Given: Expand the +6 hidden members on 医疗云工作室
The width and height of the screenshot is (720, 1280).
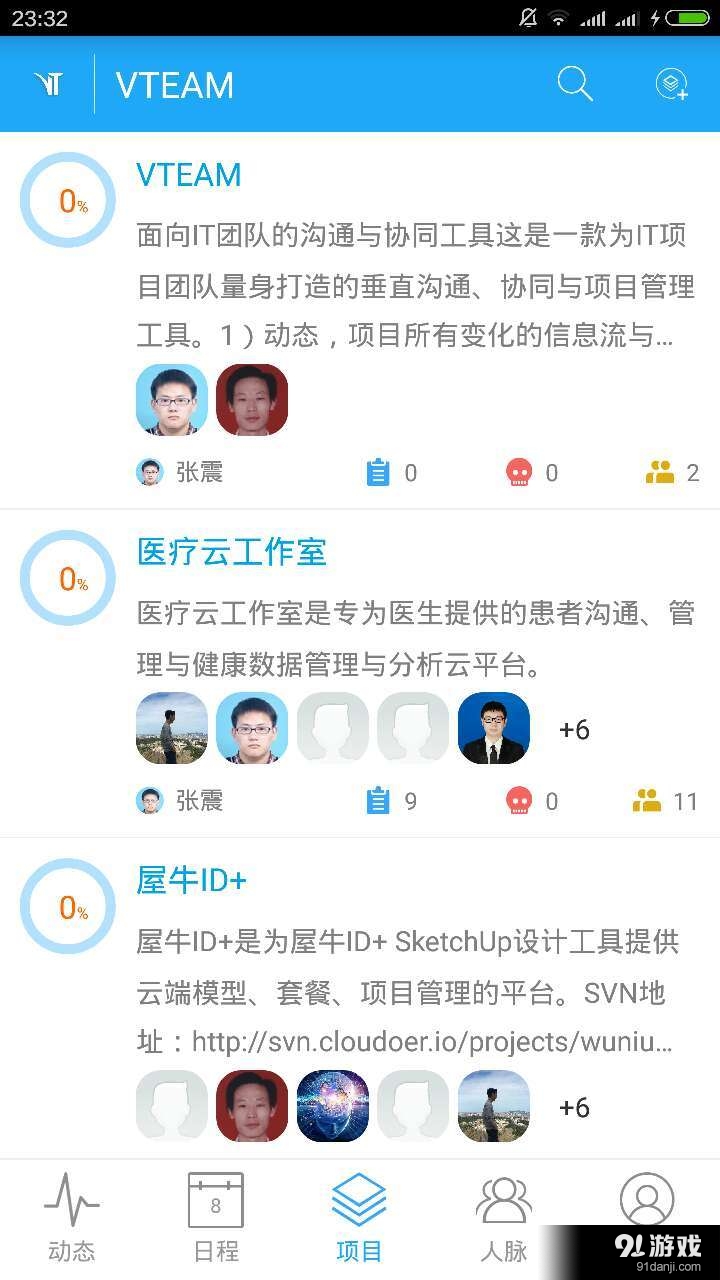Looking at the screenshot, I should point(574,729).
